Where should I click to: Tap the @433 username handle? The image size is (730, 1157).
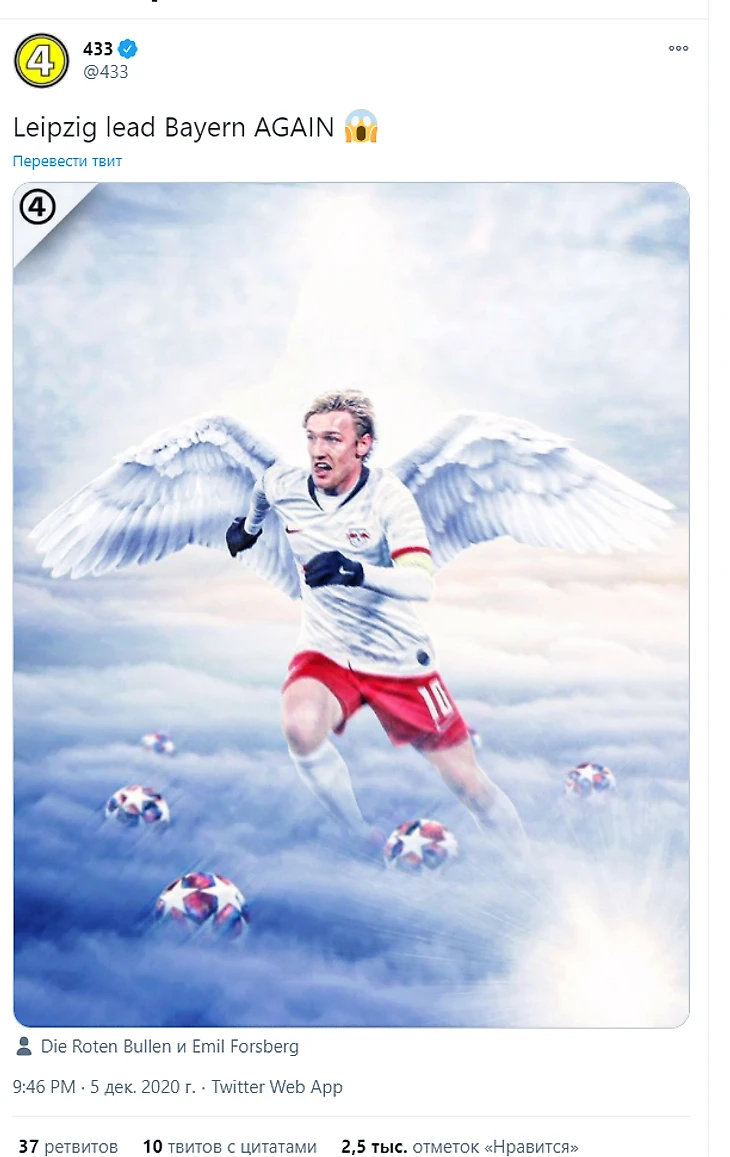pyautogui.click(x=105, y=72)
